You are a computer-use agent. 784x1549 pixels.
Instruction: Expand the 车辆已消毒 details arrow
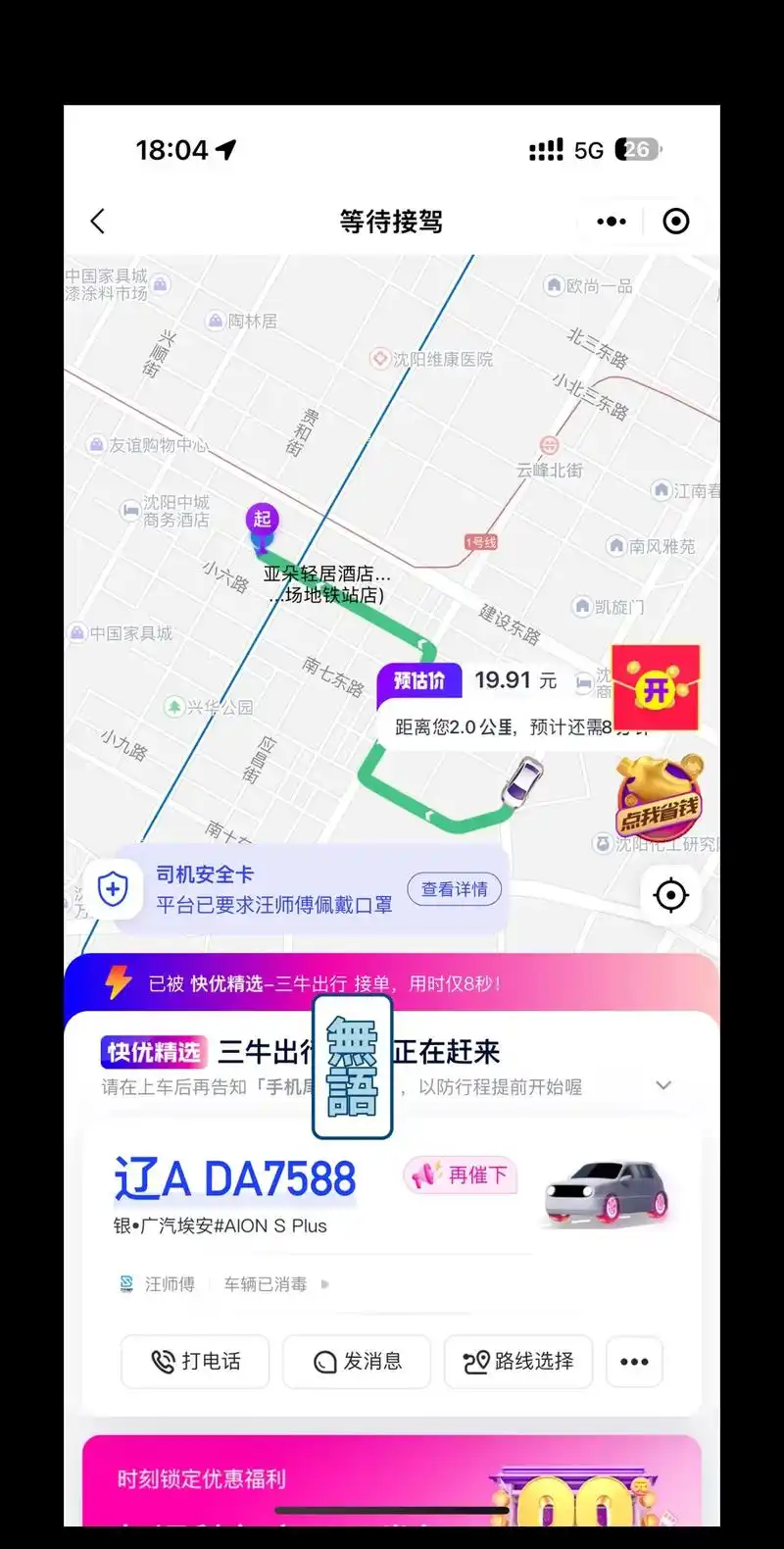point(323,1284)
